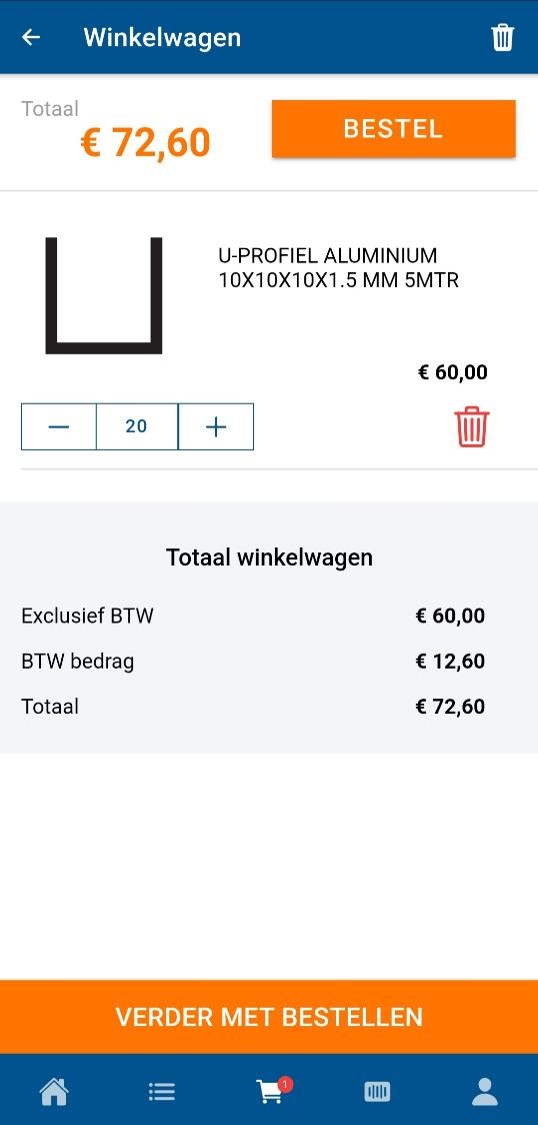Go to the profile tab
Image resolution: width=538 pixels, height=1125 pixels.
click(x=485, y=1092)
